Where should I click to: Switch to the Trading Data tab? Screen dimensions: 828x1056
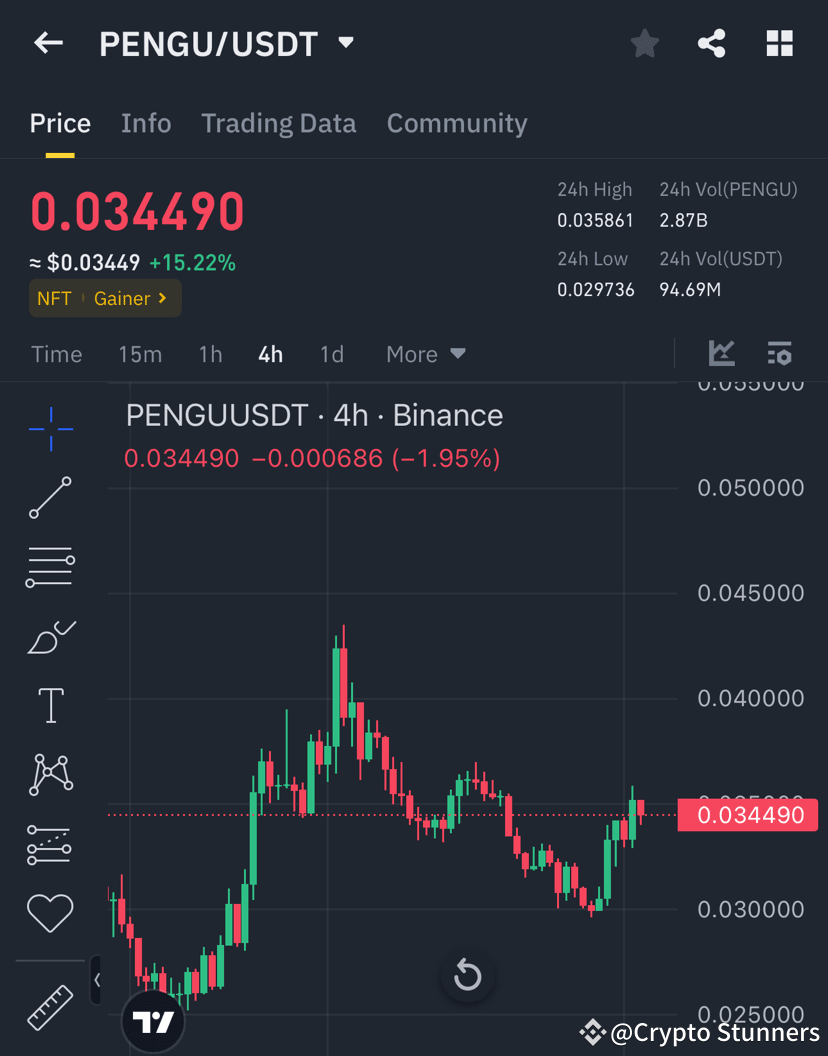pos(279,123)
